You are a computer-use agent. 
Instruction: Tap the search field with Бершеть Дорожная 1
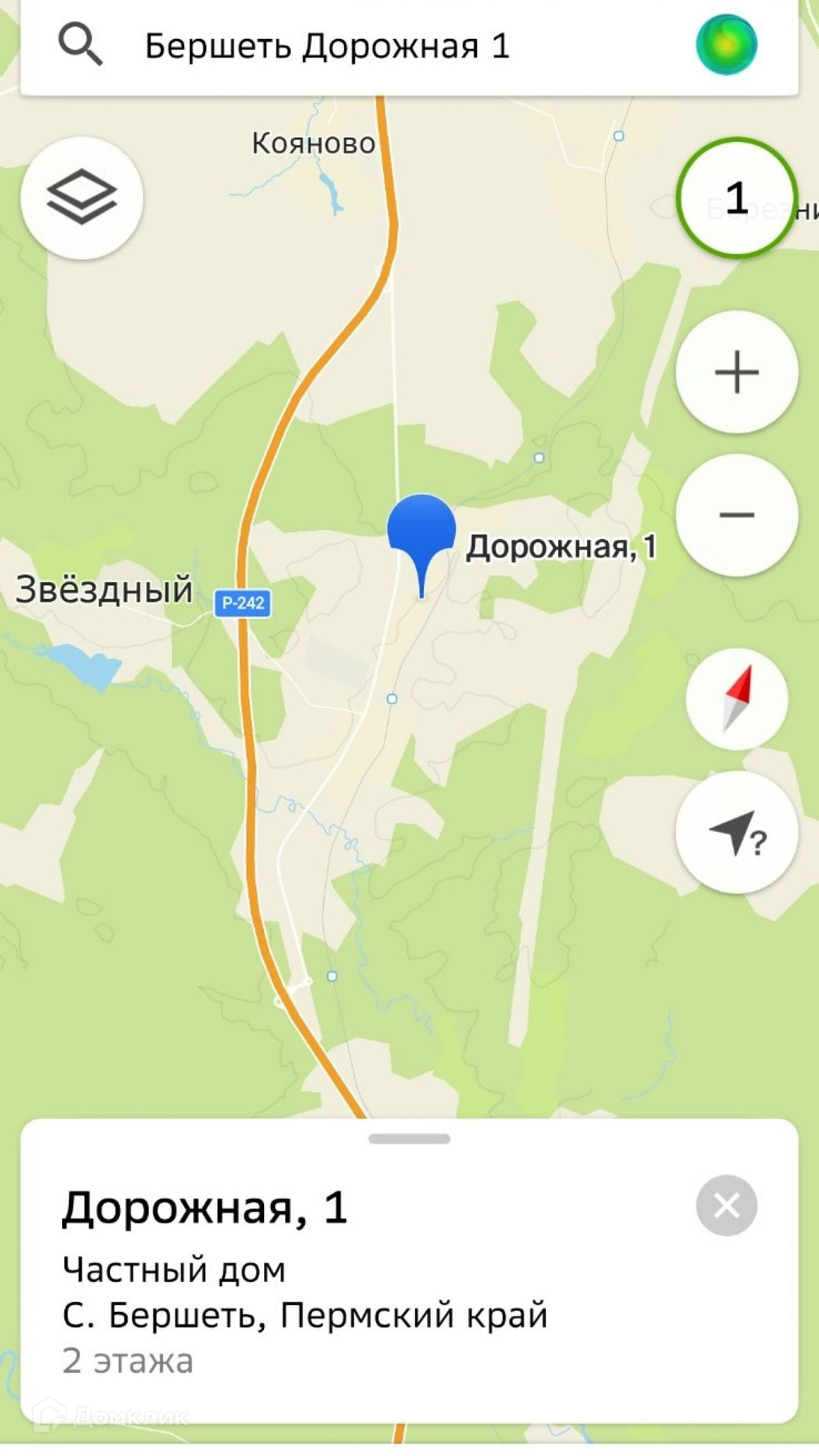tap(382, 46)
